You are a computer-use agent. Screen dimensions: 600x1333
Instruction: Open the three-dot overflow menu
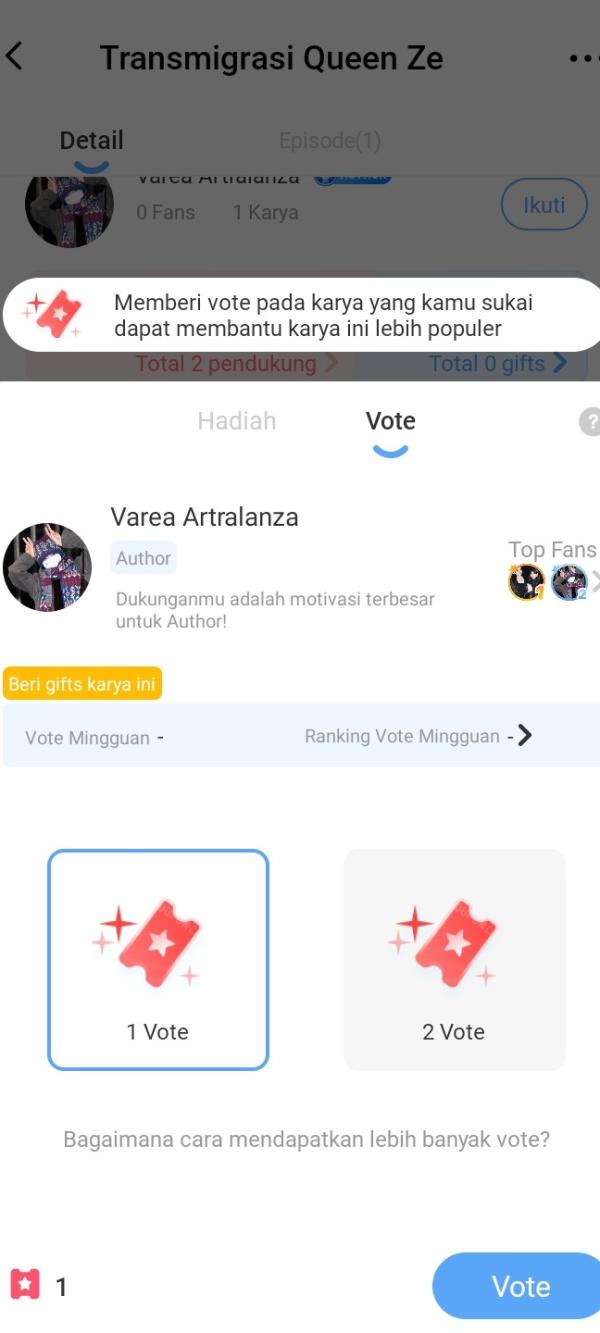pos(582,58)
